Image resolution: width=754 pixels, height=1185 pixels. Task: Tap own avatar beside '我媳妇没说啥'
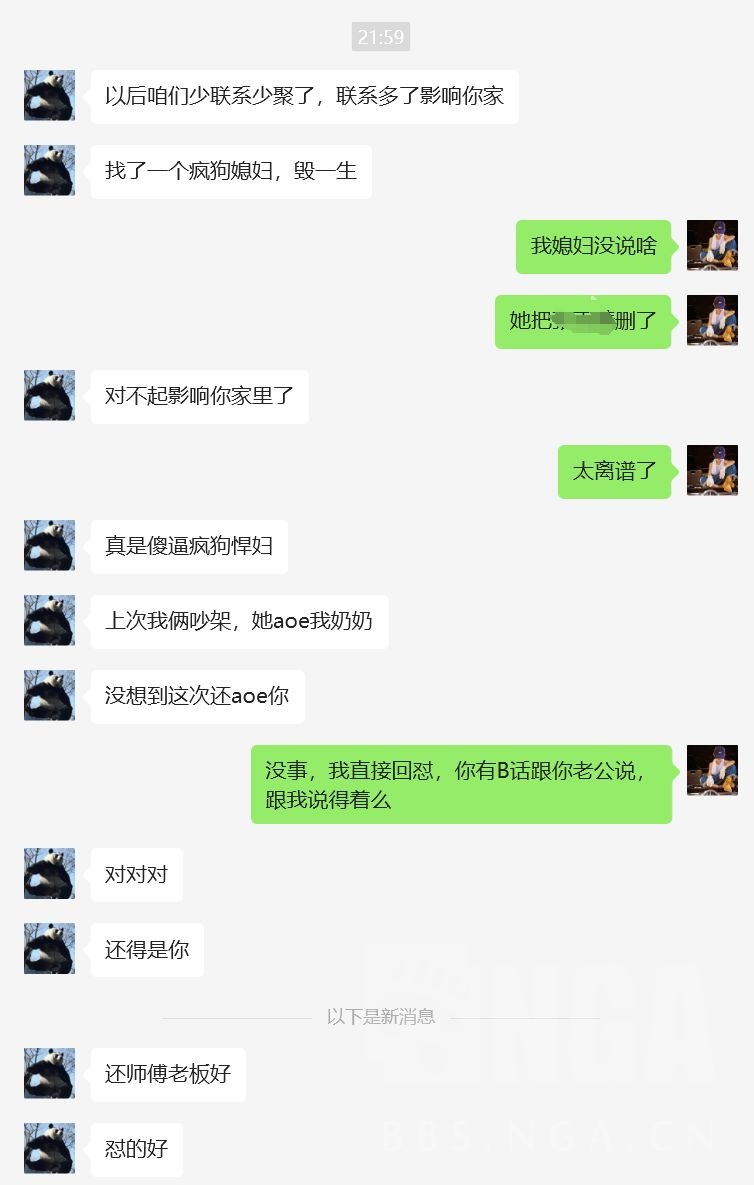click(x=712, y=245)
